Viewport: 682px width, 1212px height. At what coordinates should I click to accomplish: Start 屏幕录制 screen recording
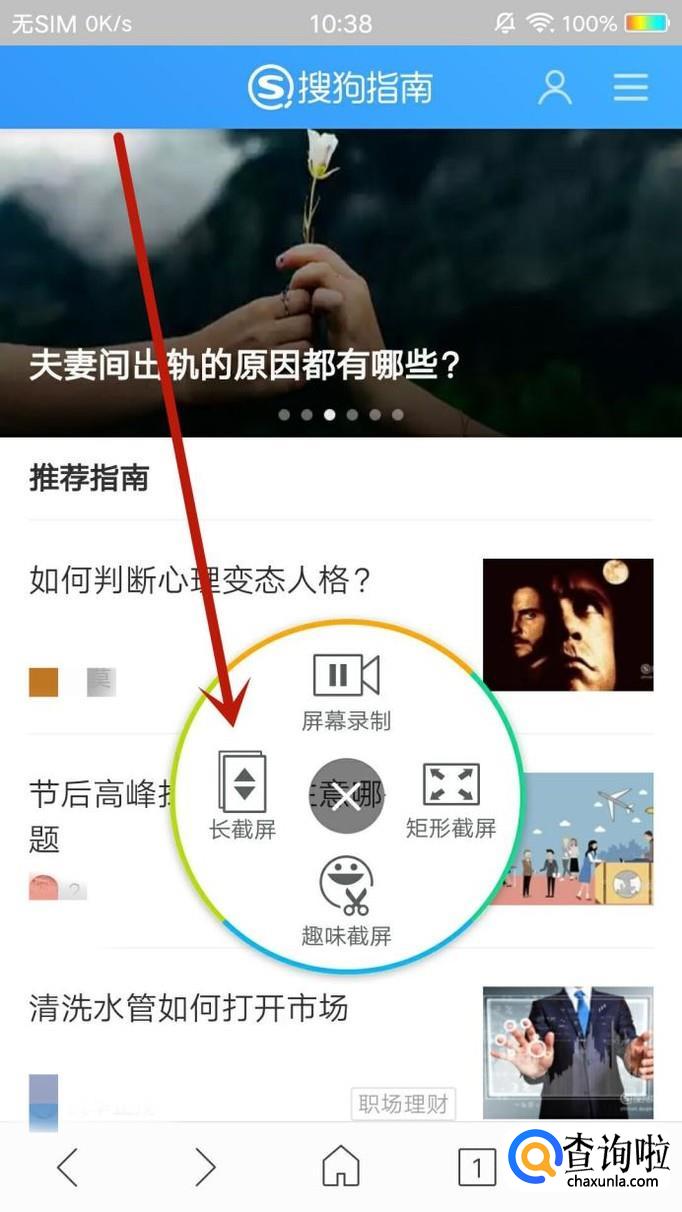(x=346, y=690)
